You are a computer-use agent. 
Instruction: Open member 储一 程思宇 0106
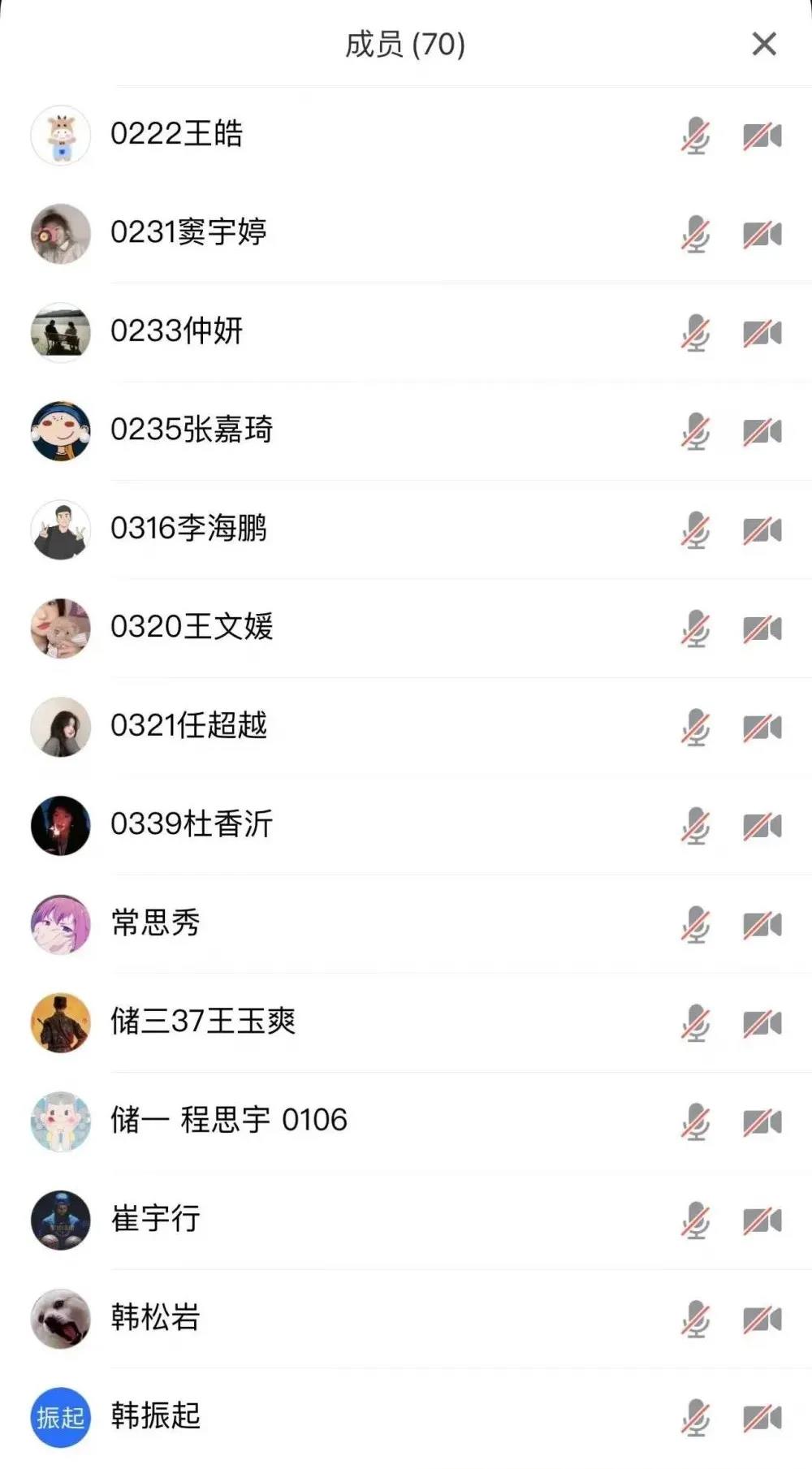(229, 1121)
